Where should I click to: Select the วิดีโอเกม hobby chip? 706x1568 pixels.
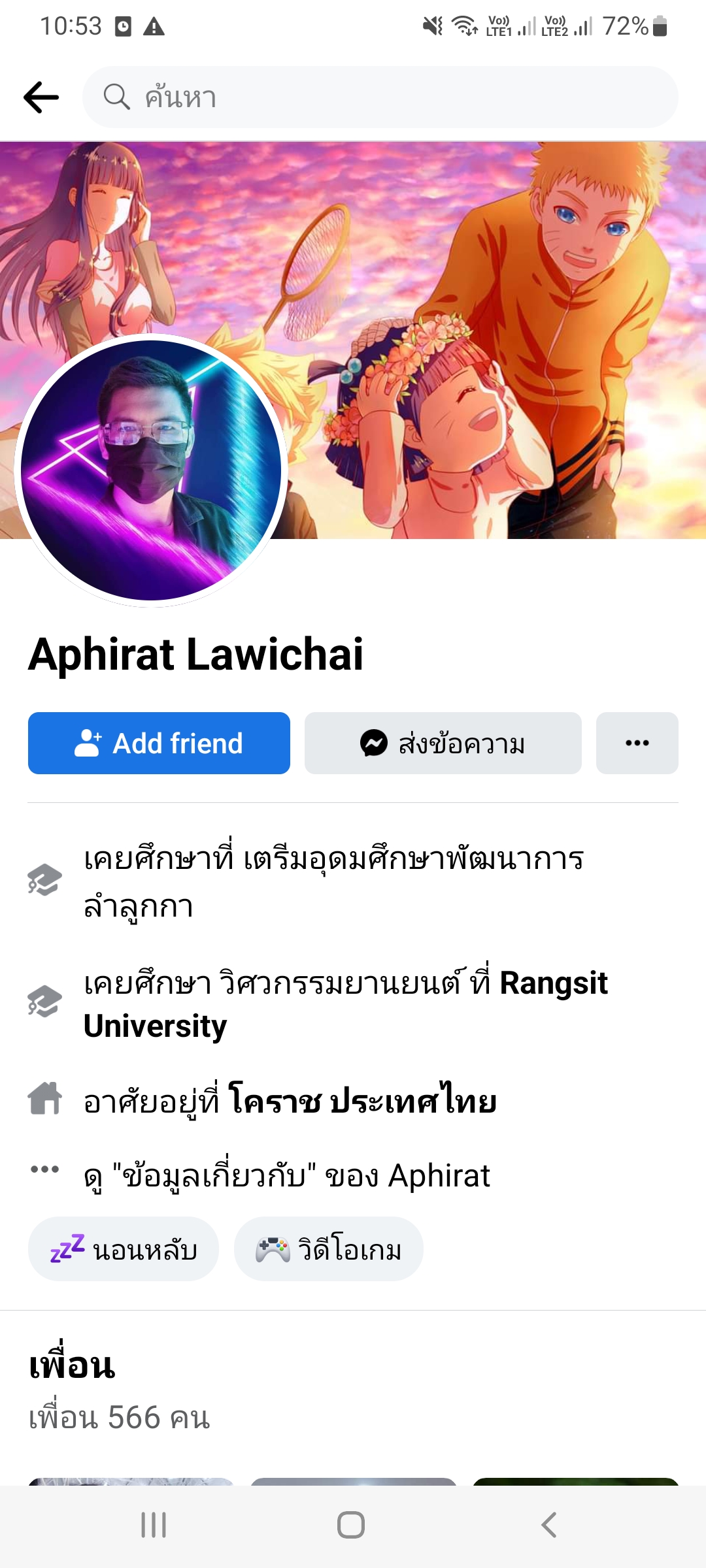(x=329, y=1249)
